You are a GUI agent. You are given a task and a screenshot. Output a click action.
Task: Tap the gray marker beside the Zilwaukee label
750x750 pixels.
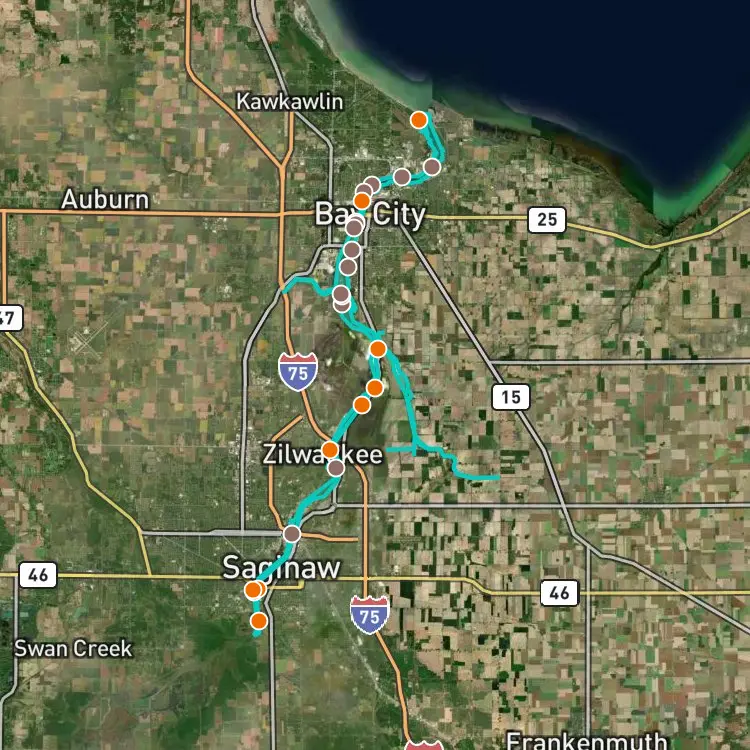pyautogui.click(x=336, y=468)
